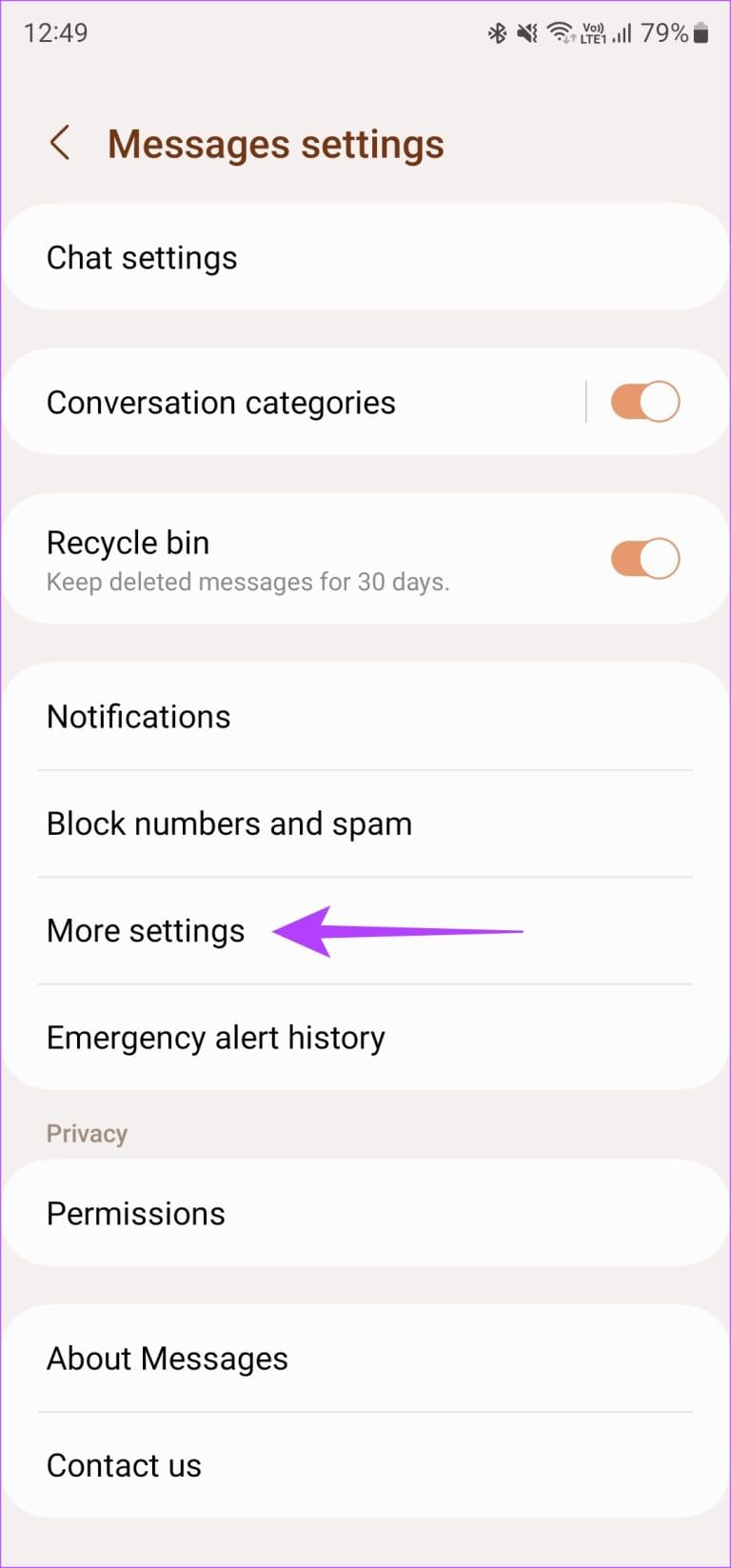Click the VoLTE indicator icon
Image resolution: width=731 pixels, height=1568 pixels.
594,32
